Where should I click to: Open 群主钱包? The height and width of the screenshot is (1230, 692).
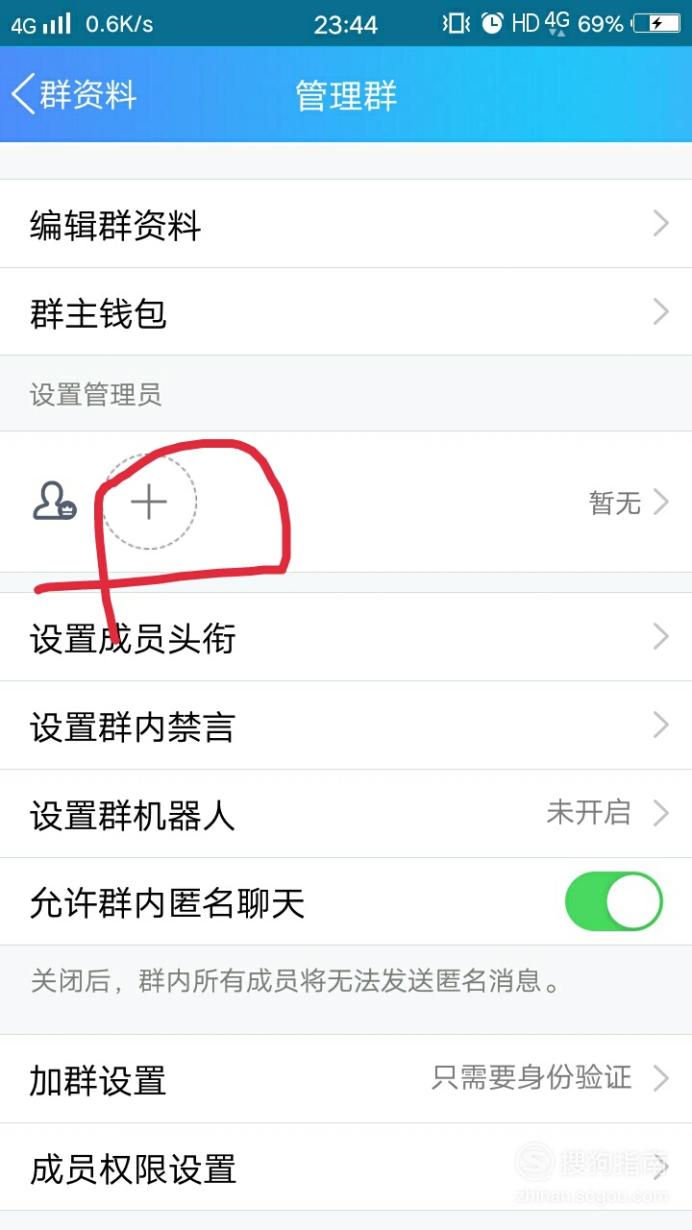point(346,312)
